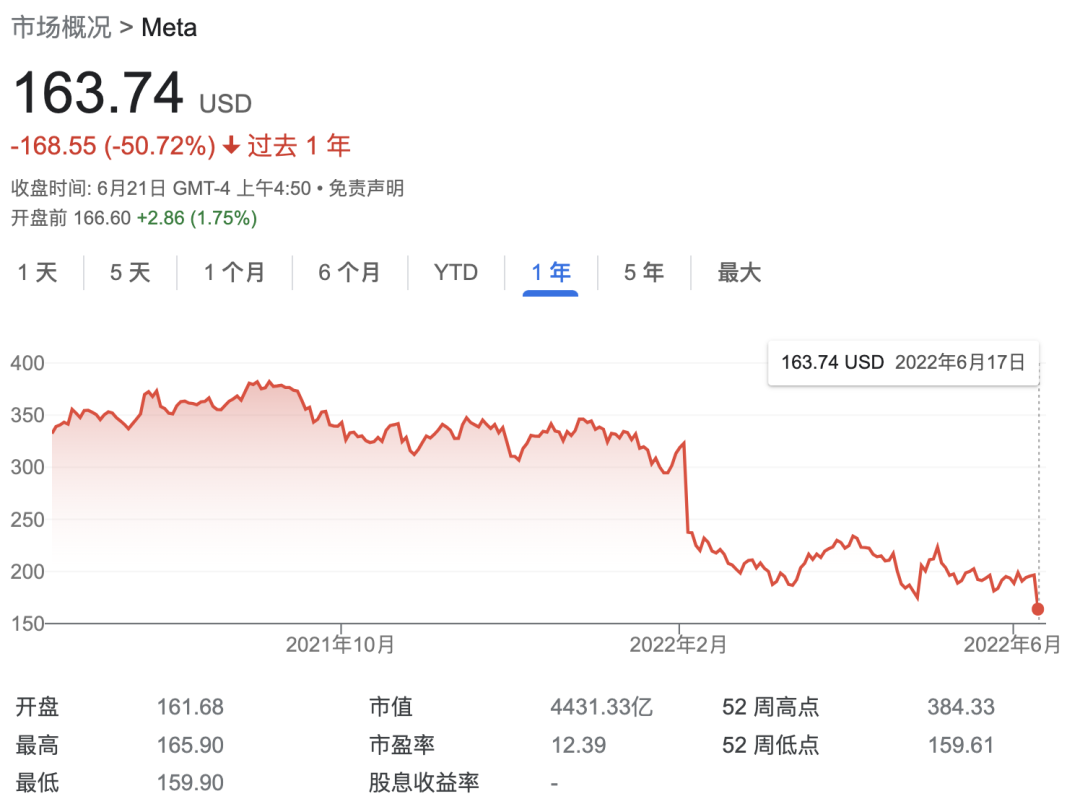Switch to the 1 天 range
Viewport: 1080px width, 804px height.
click(38, 272)
